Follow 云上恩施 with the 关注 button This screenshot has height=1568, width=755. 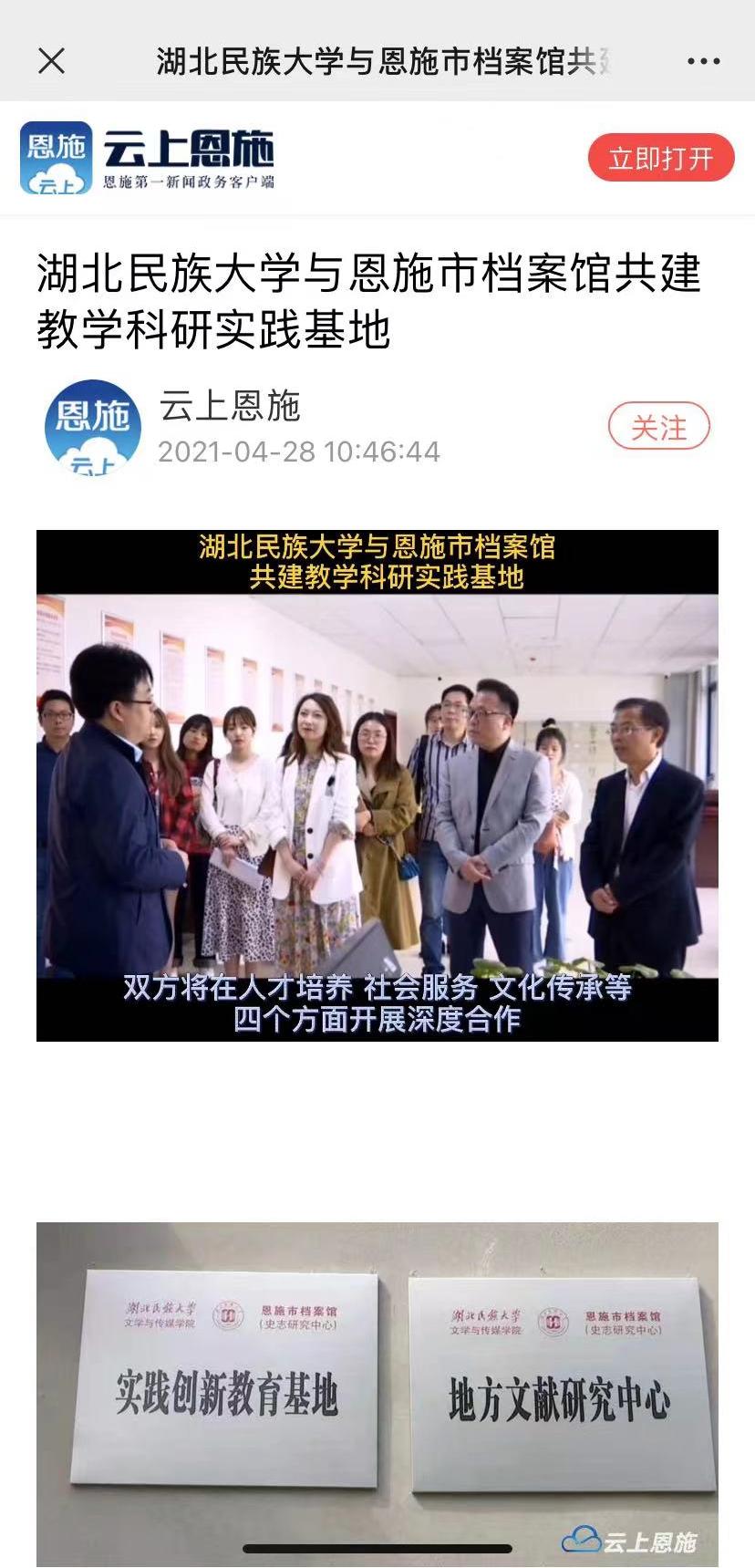[x=658, y=427]
